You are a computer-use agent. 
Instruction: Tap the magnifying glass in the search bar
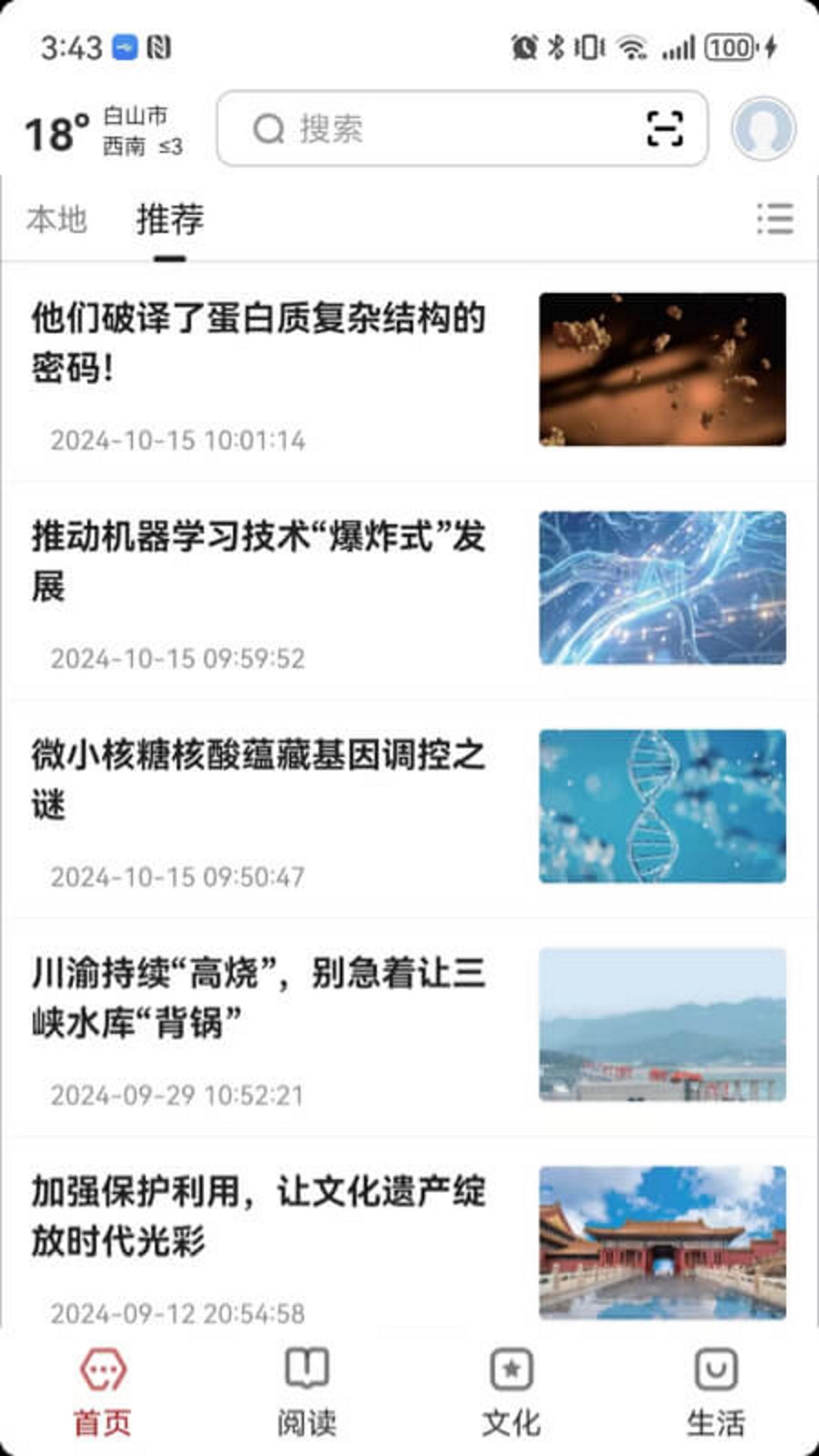[267, 130]
